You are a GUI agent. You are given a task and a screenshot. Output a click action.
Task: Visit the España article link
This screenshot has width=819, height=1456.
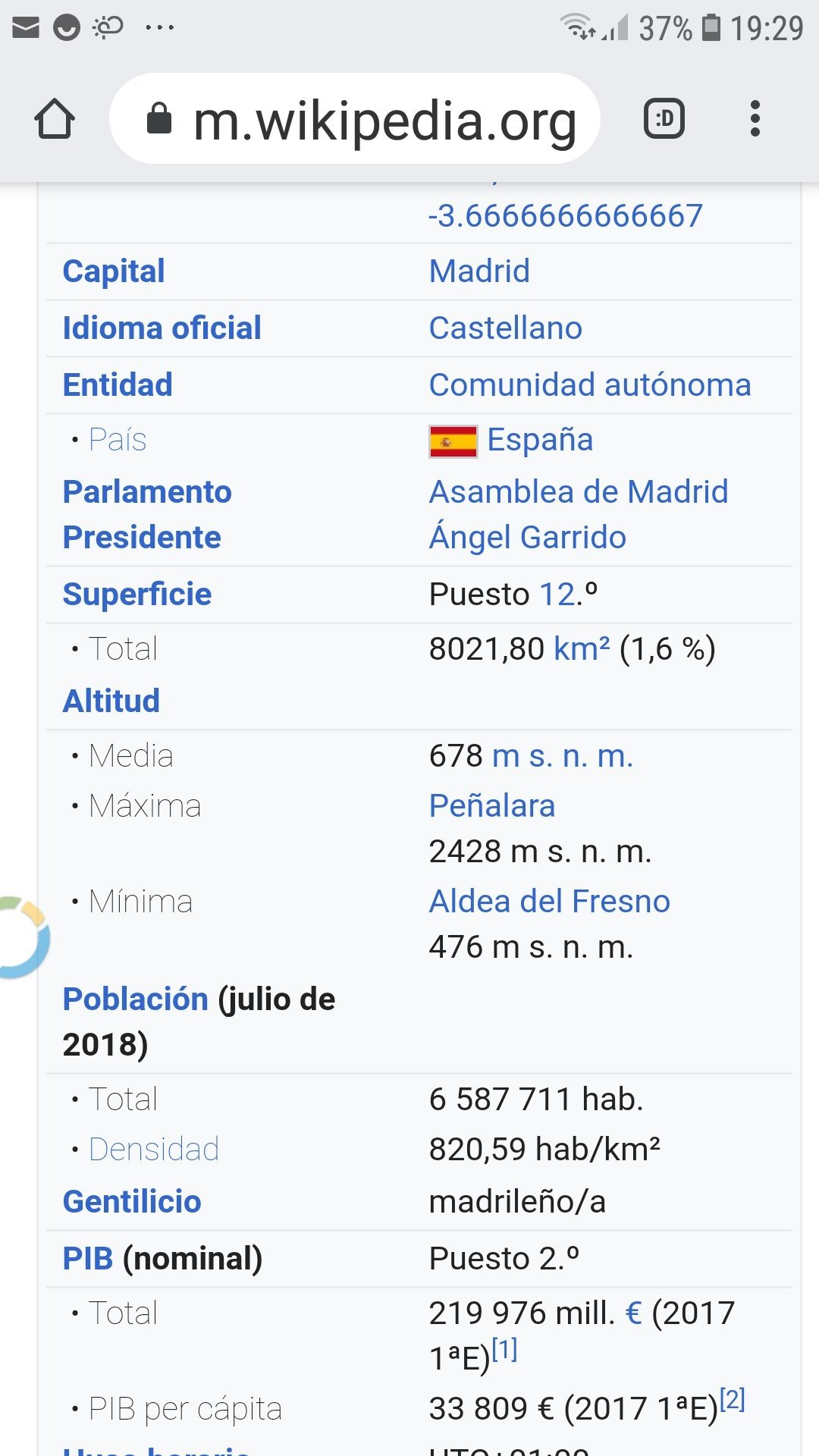(540, 440)
